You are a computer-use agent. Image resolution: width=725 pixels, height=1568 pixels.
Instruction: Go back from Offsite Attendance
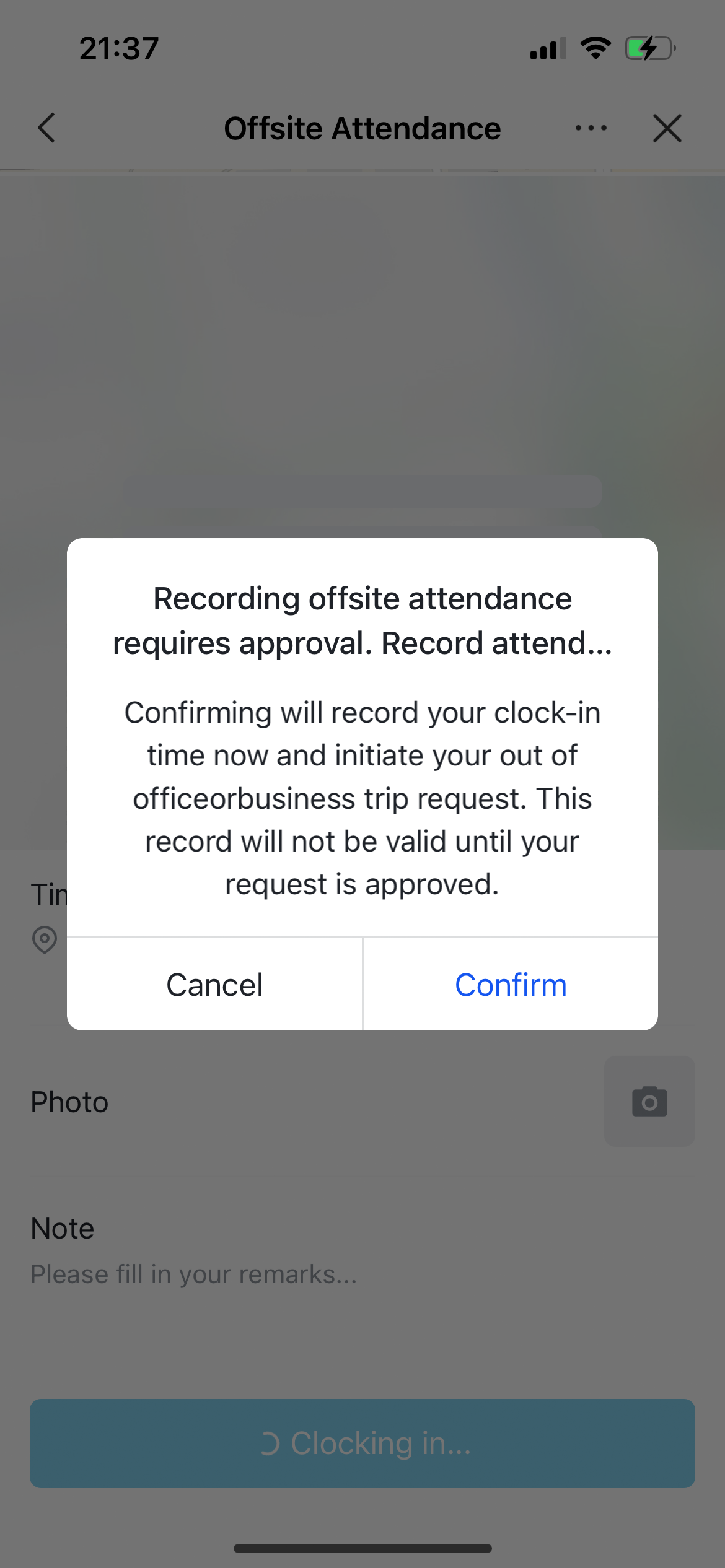pos(46,128)
